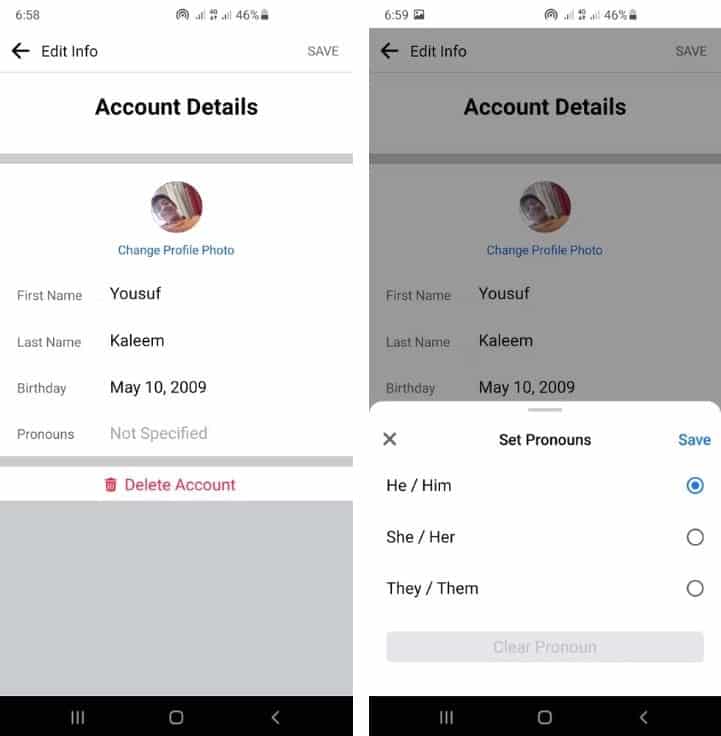Tap the Clear Pronoun button
The image size is (721, 736).
545,647
